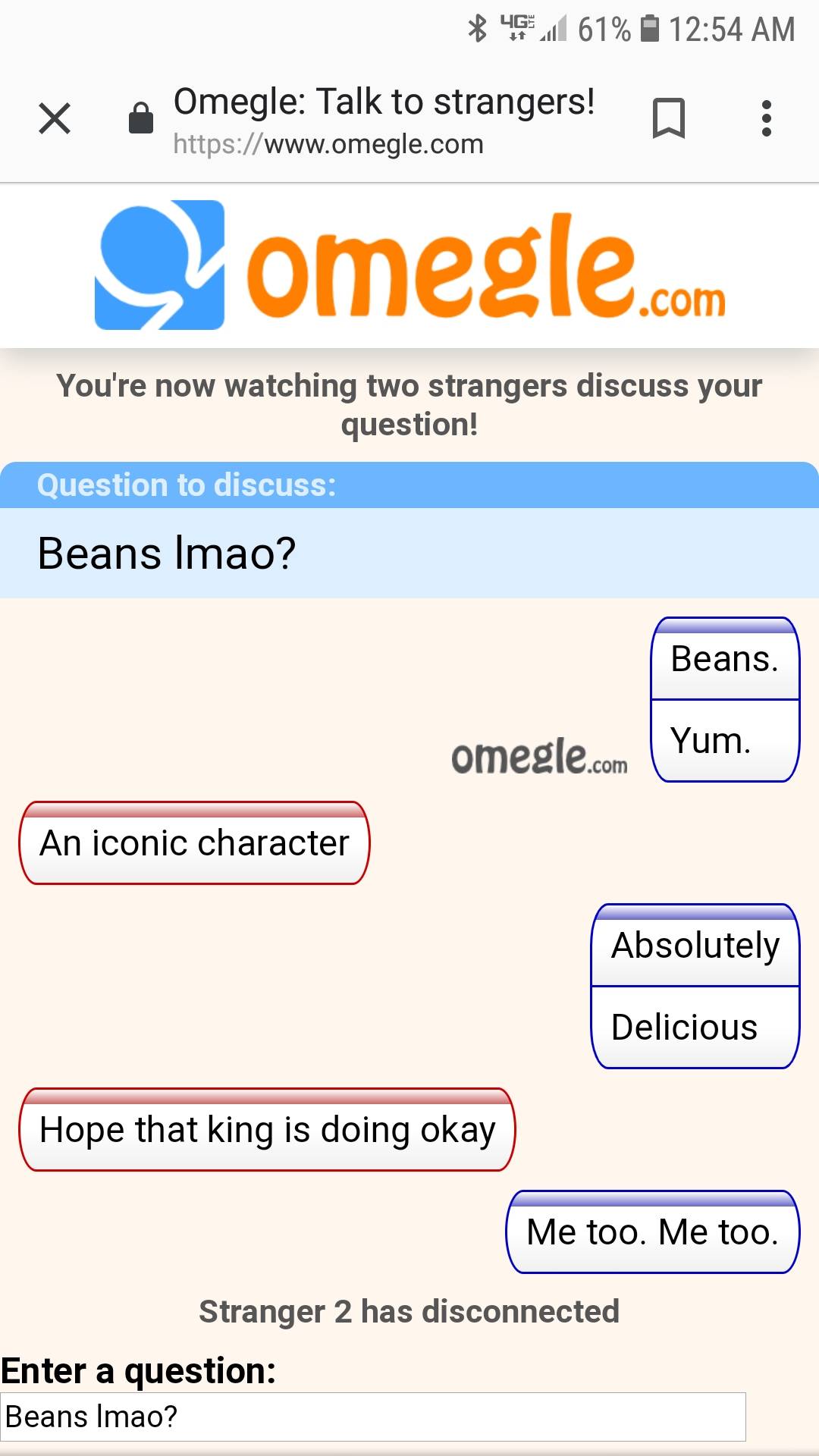Click the https://www.omegle.com address text
Image resolution: width=819 pixels, height=1456 pixels.
328,143
